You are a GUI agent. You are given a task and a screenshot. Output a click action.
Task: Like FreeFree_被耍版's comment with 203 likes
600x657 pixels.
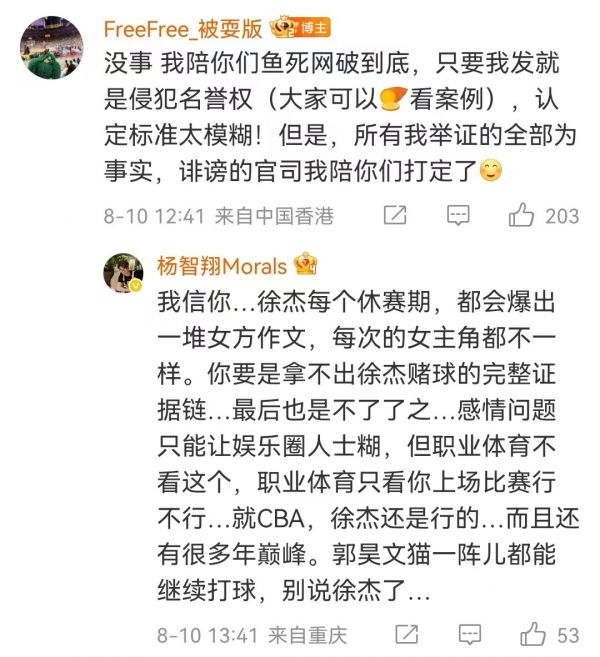[x=521, y=214]
